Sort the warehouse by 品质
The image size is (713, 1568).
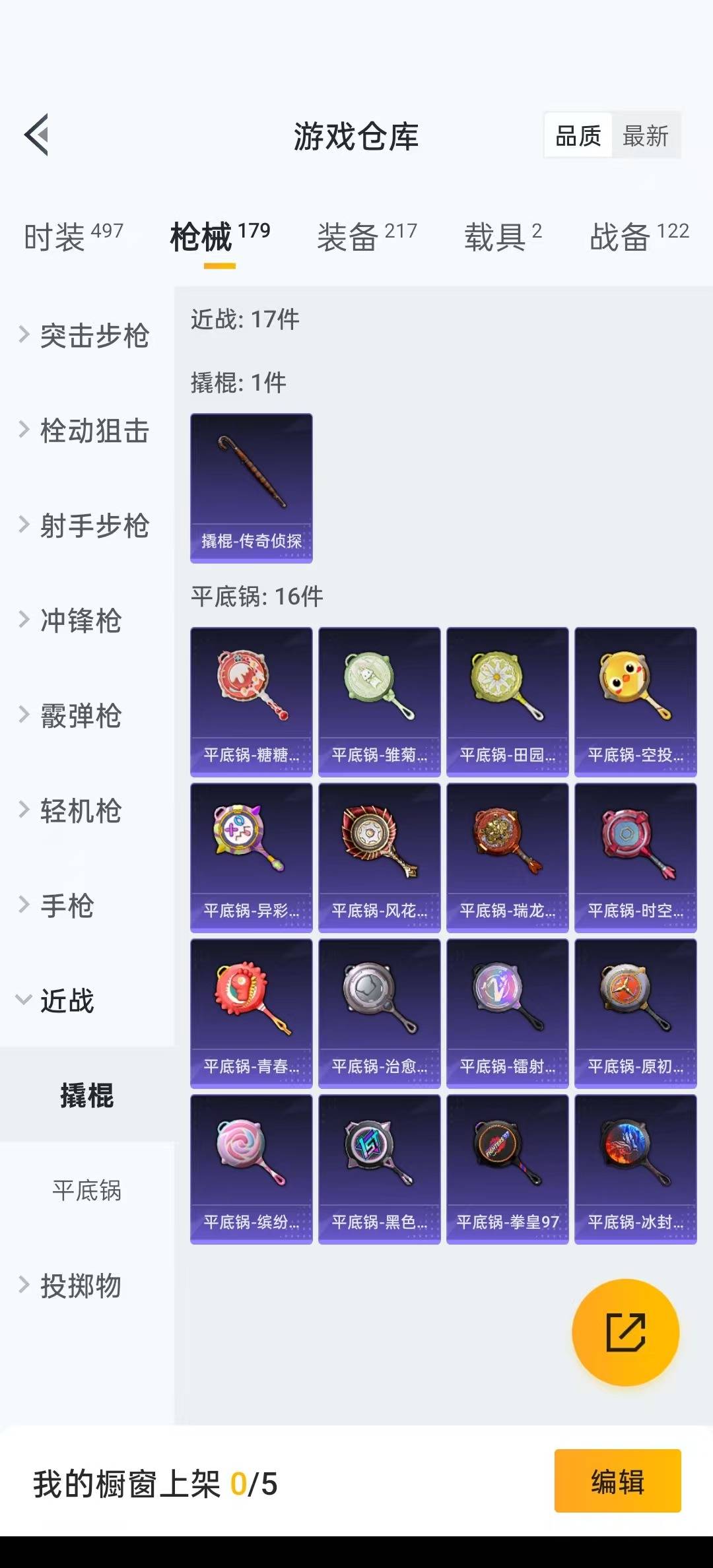coord(578,136)
